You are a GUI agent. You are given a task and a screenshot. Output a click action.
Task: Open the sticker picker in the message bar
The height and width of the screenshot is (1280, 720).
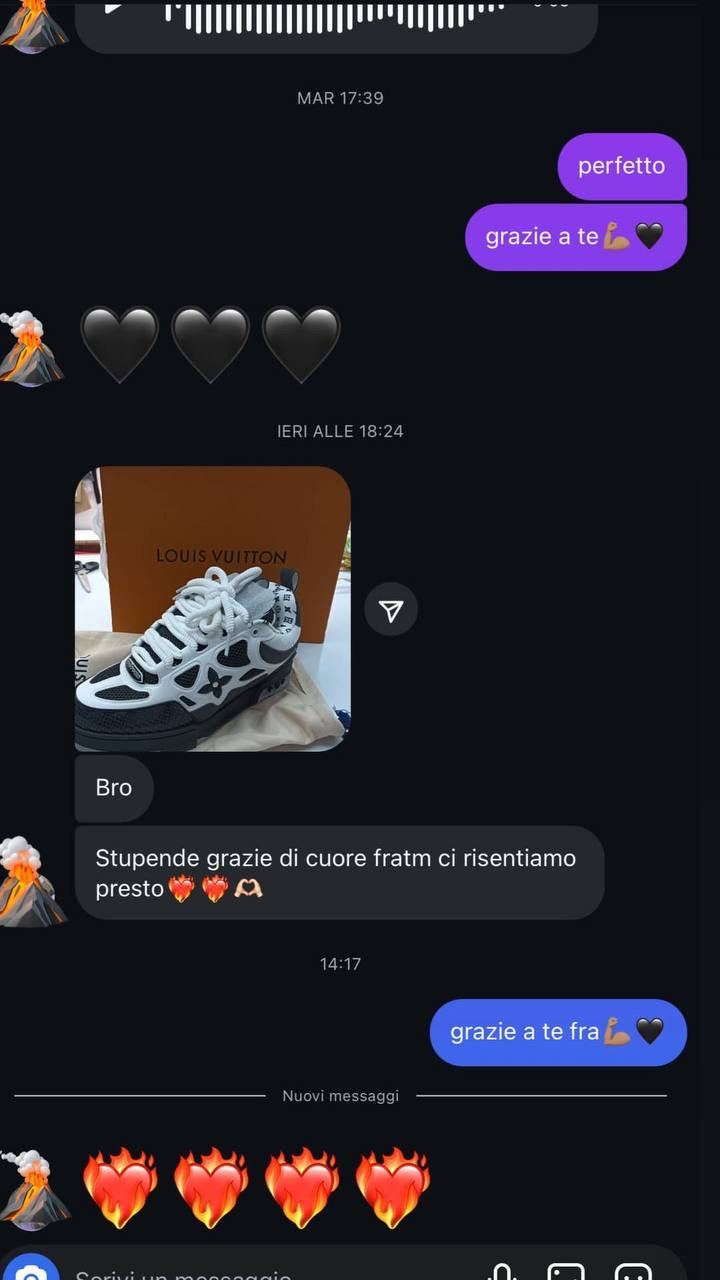coord(633,1272)
